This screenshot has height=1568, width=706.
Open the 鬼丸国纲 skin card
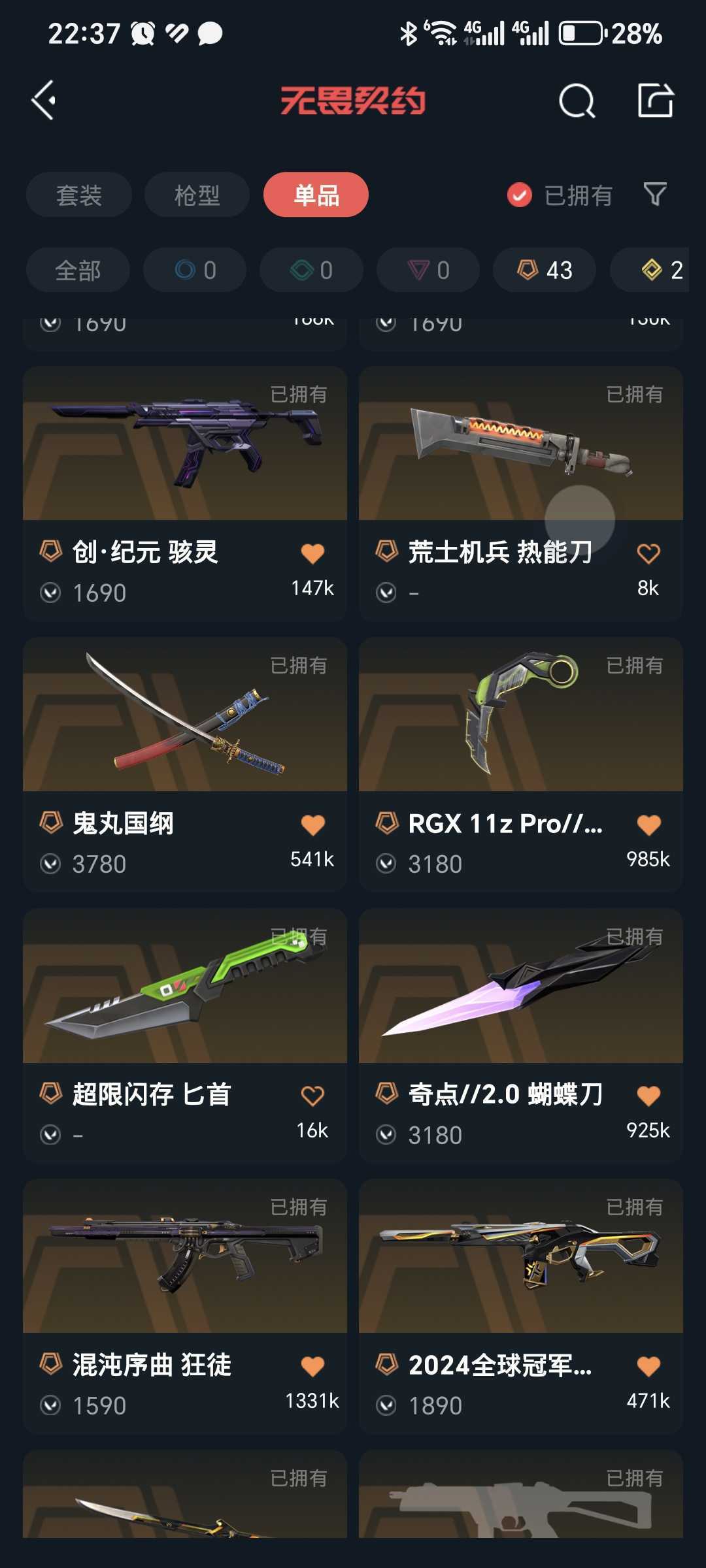185,764
